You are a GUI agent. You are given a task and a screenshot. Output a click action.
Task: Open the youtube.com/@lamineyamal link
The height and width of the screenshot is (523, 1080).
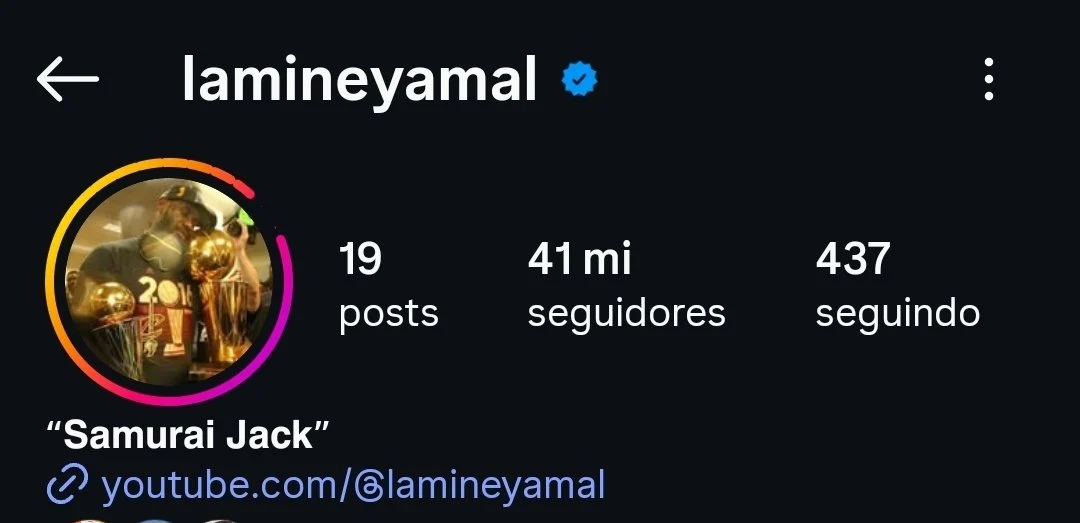coord(353,487)
